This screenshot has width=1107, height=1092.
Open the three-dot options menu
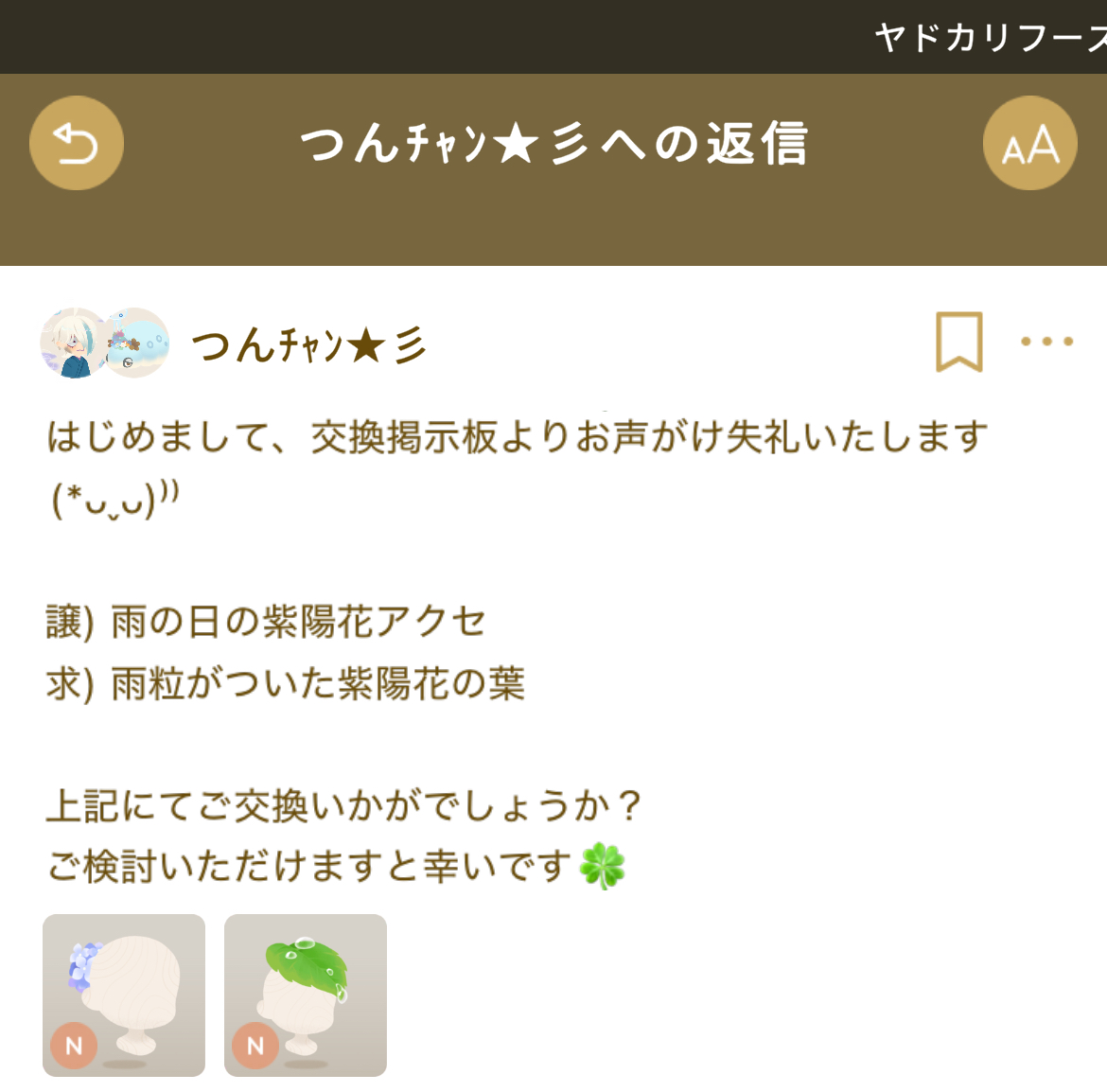1046,342
